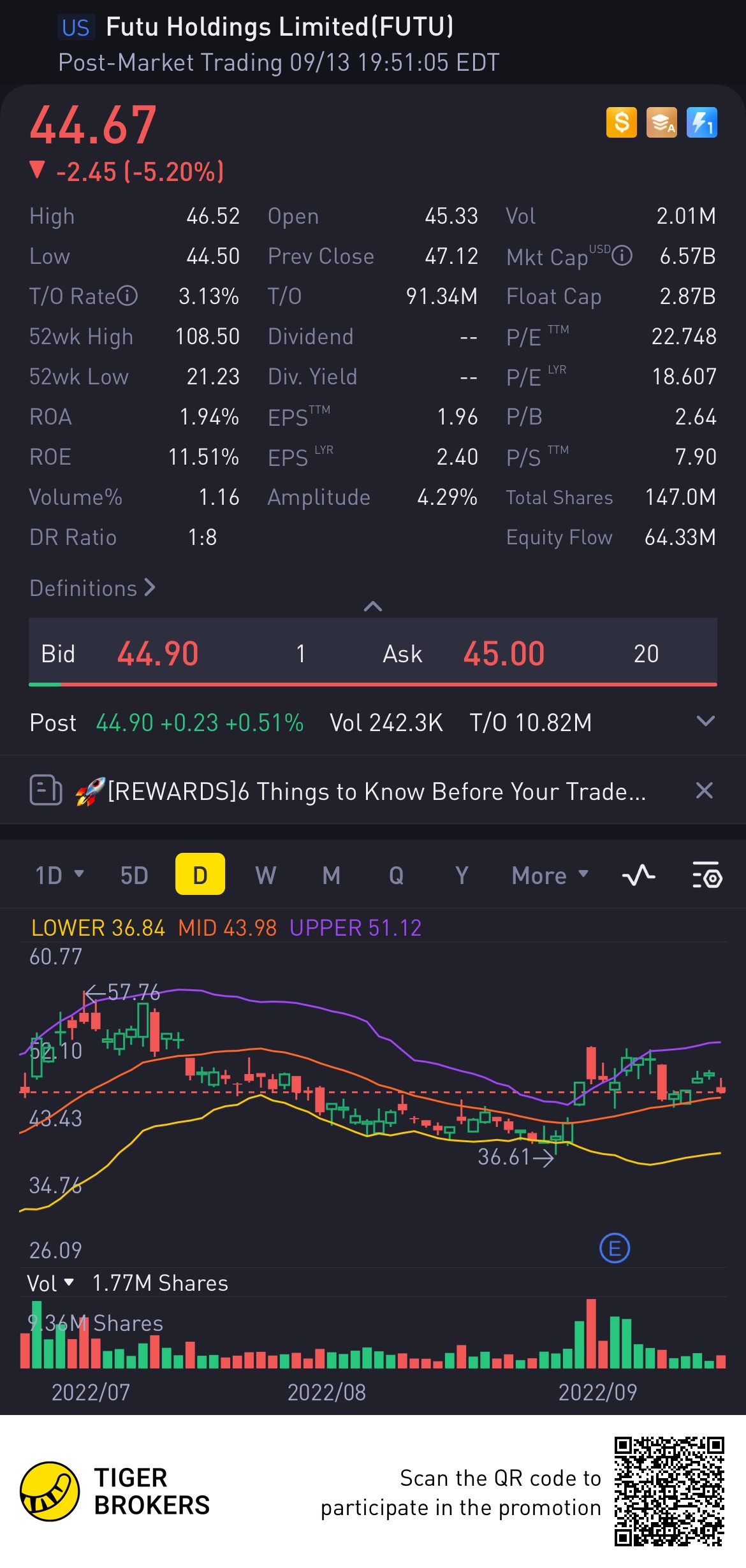Select the W weekly chart tab

(x=265, y=875)
